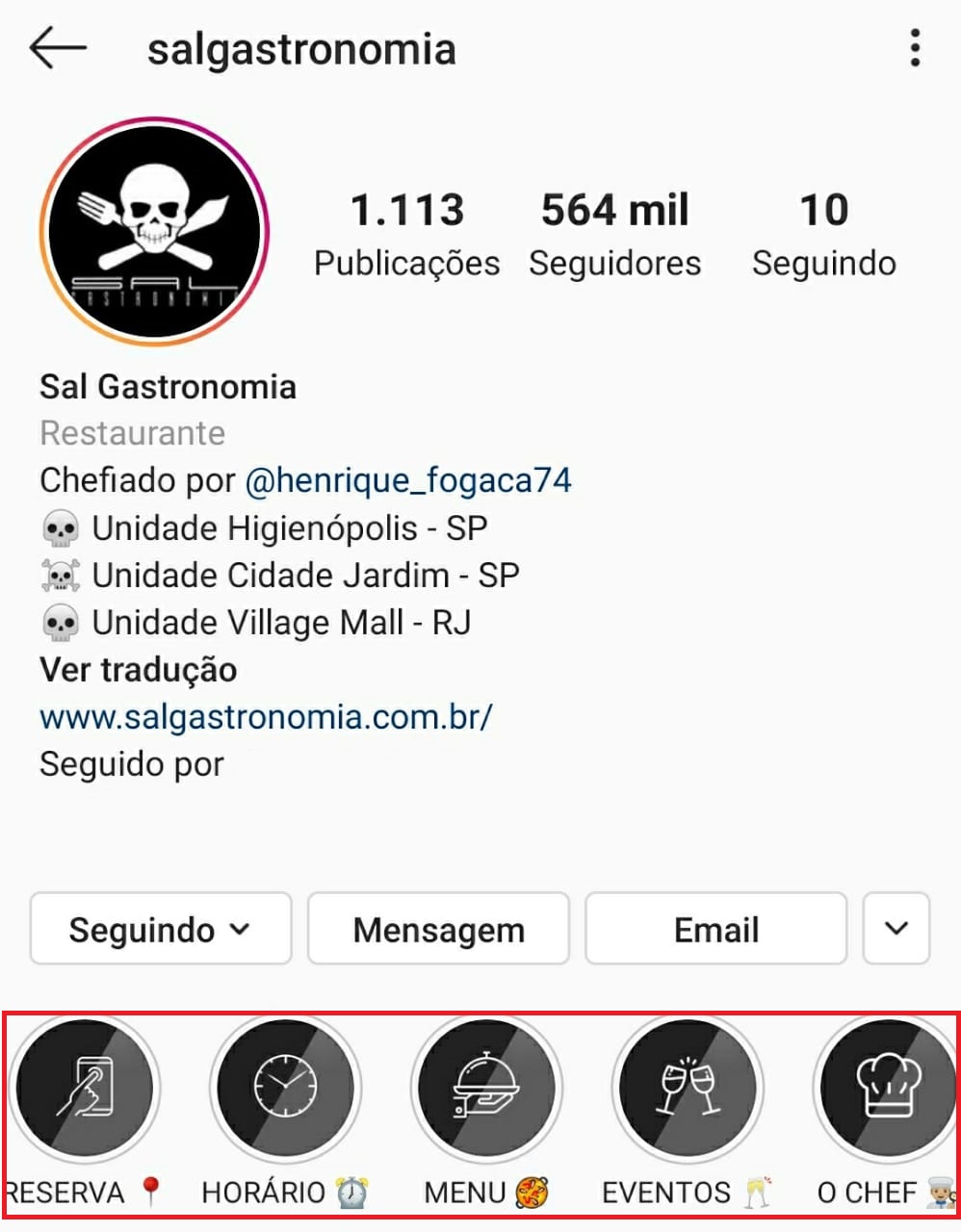Expand translated bio via Ver tradução
Image resolution: width=961 pixels, height=1232 pixels.
click(138, 669)
